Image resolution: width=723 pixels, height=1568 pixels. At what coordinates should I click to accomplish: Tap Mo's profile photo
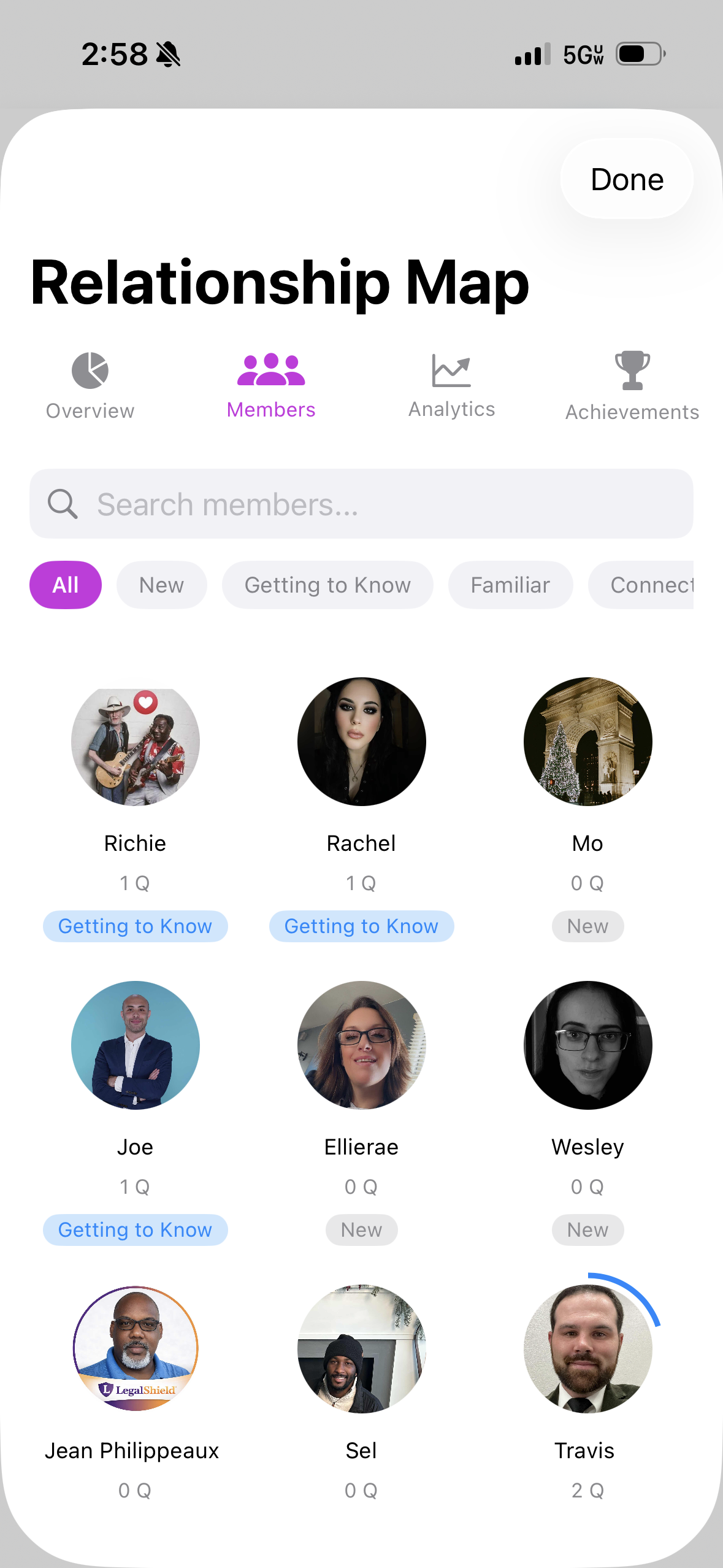click(x=587, y=741)
